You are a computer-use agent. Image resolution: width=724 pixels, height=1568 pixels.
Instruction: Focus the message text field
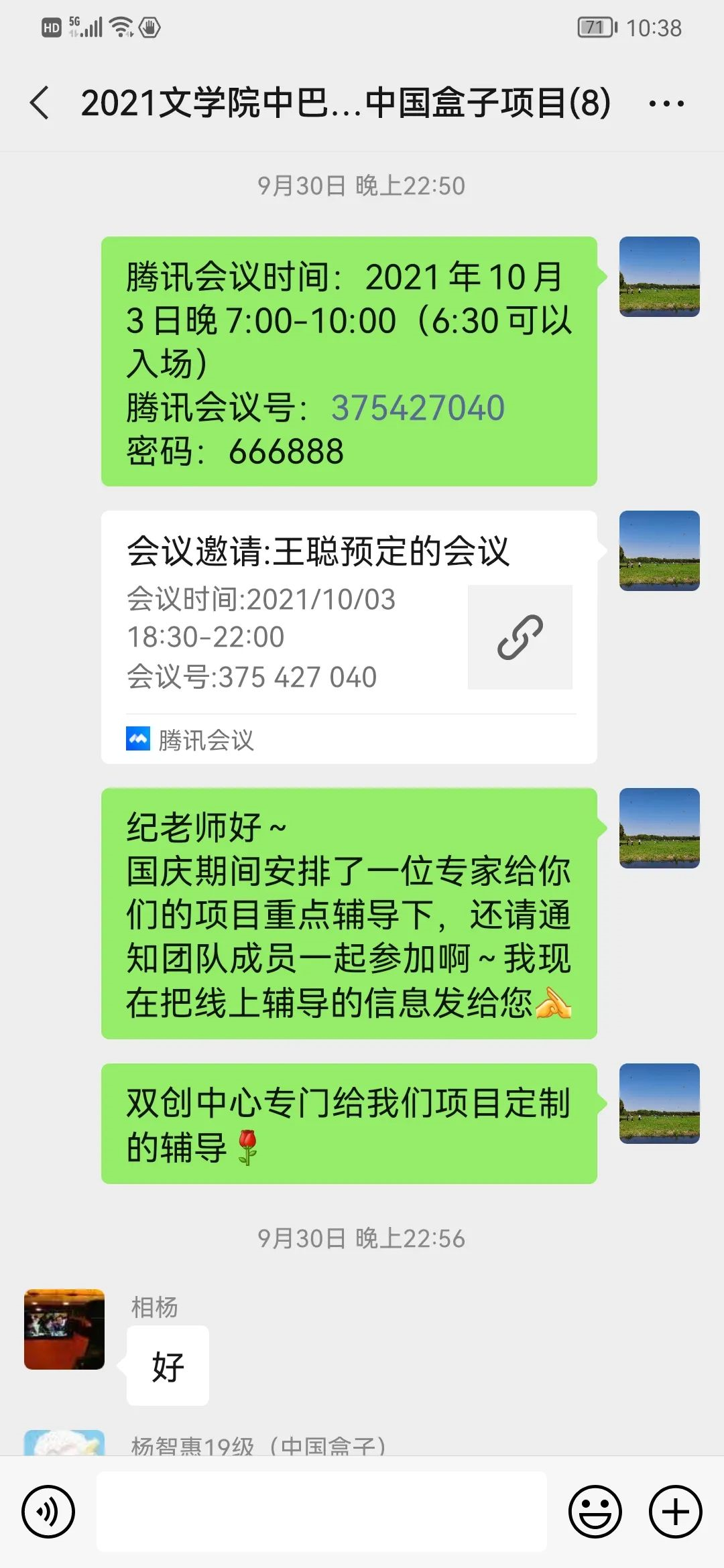(x=322, y=1512)
